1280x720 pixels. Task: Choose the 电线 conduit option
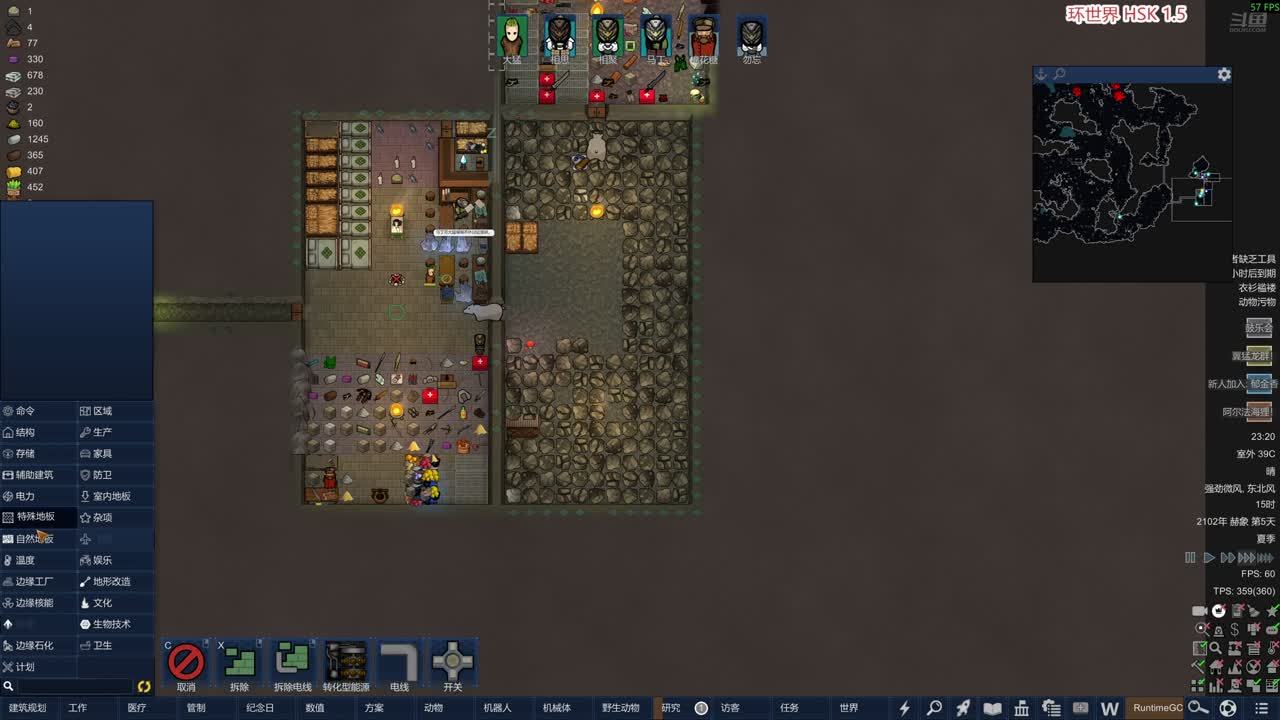click(x=399, y=662)
